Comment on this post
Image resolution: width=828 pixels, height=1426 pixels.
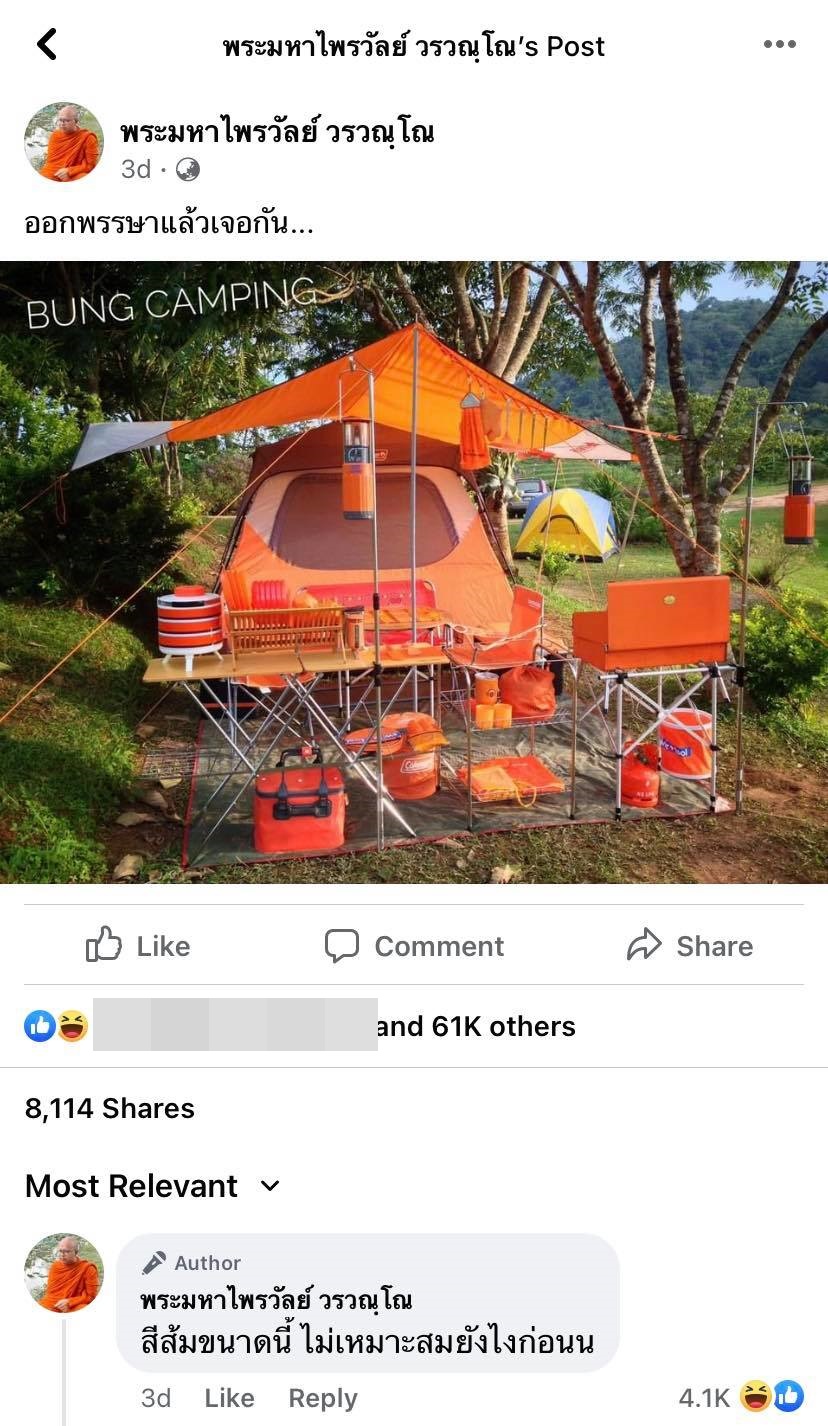pyautogui.click(x=414, y=945)
